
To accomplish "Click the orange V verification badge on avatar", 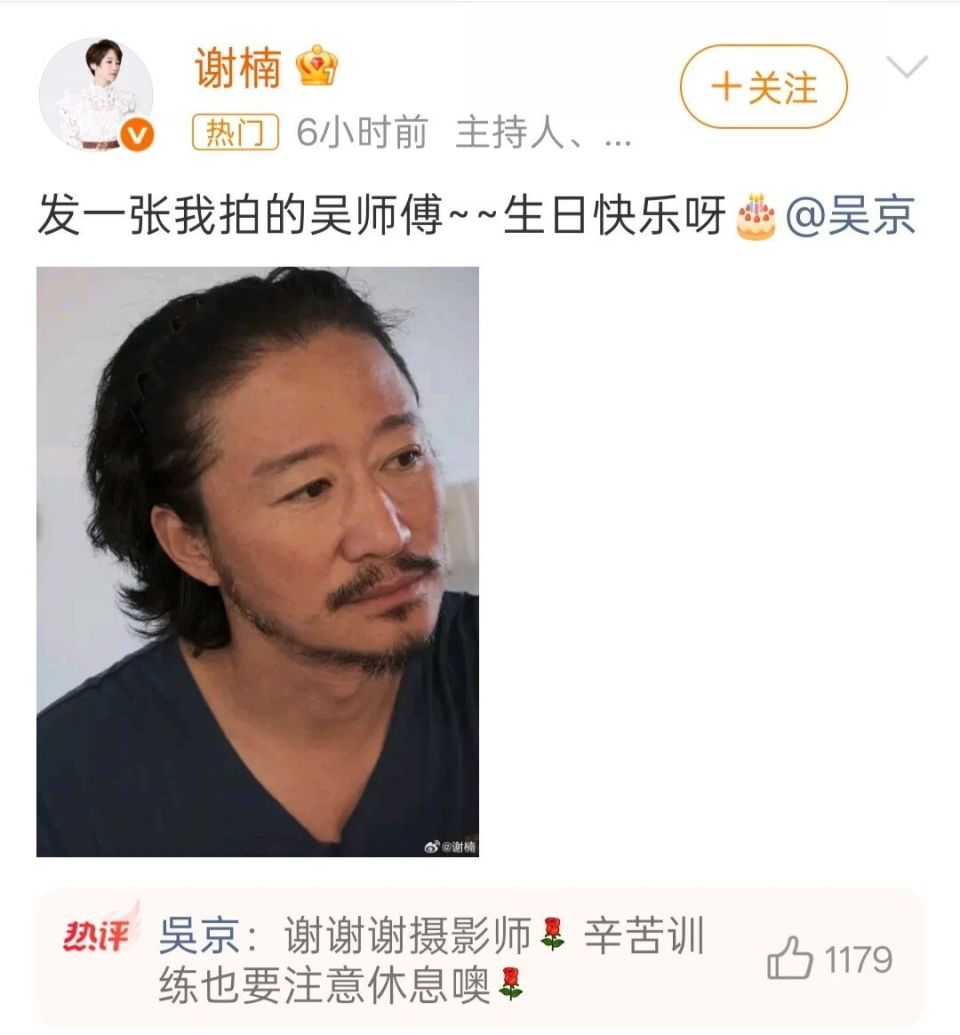I will click(x=134, y=132).
